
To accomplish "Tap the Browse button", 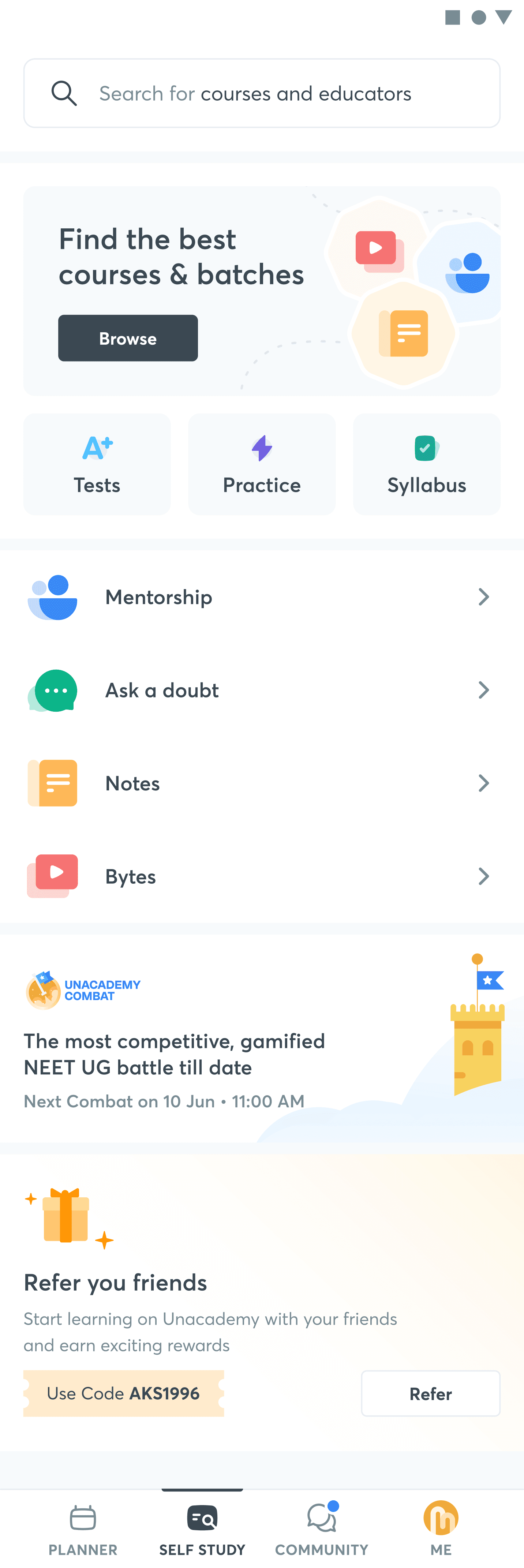I will click(128, 338).
